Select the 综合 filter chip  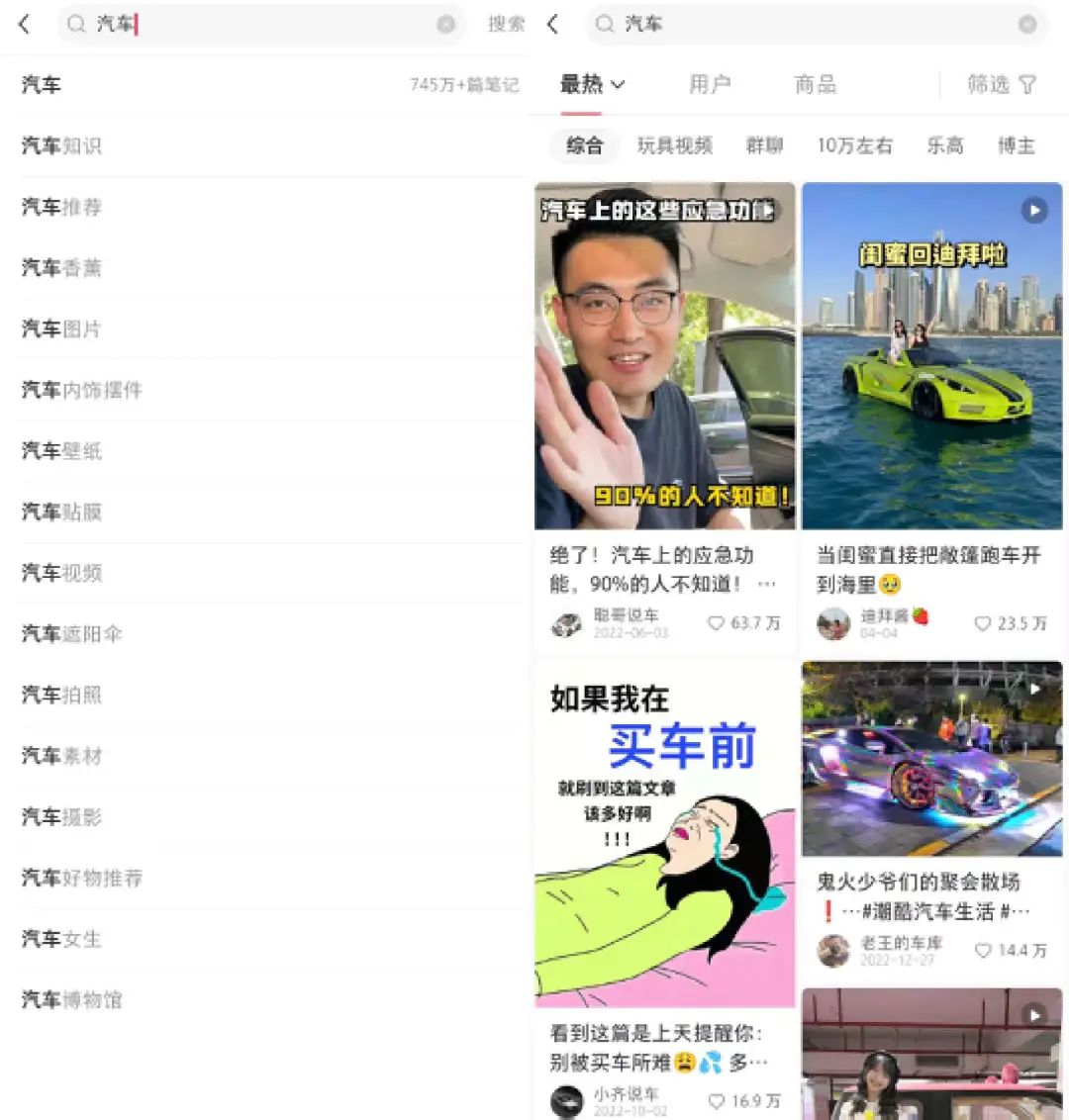point(584,146)
